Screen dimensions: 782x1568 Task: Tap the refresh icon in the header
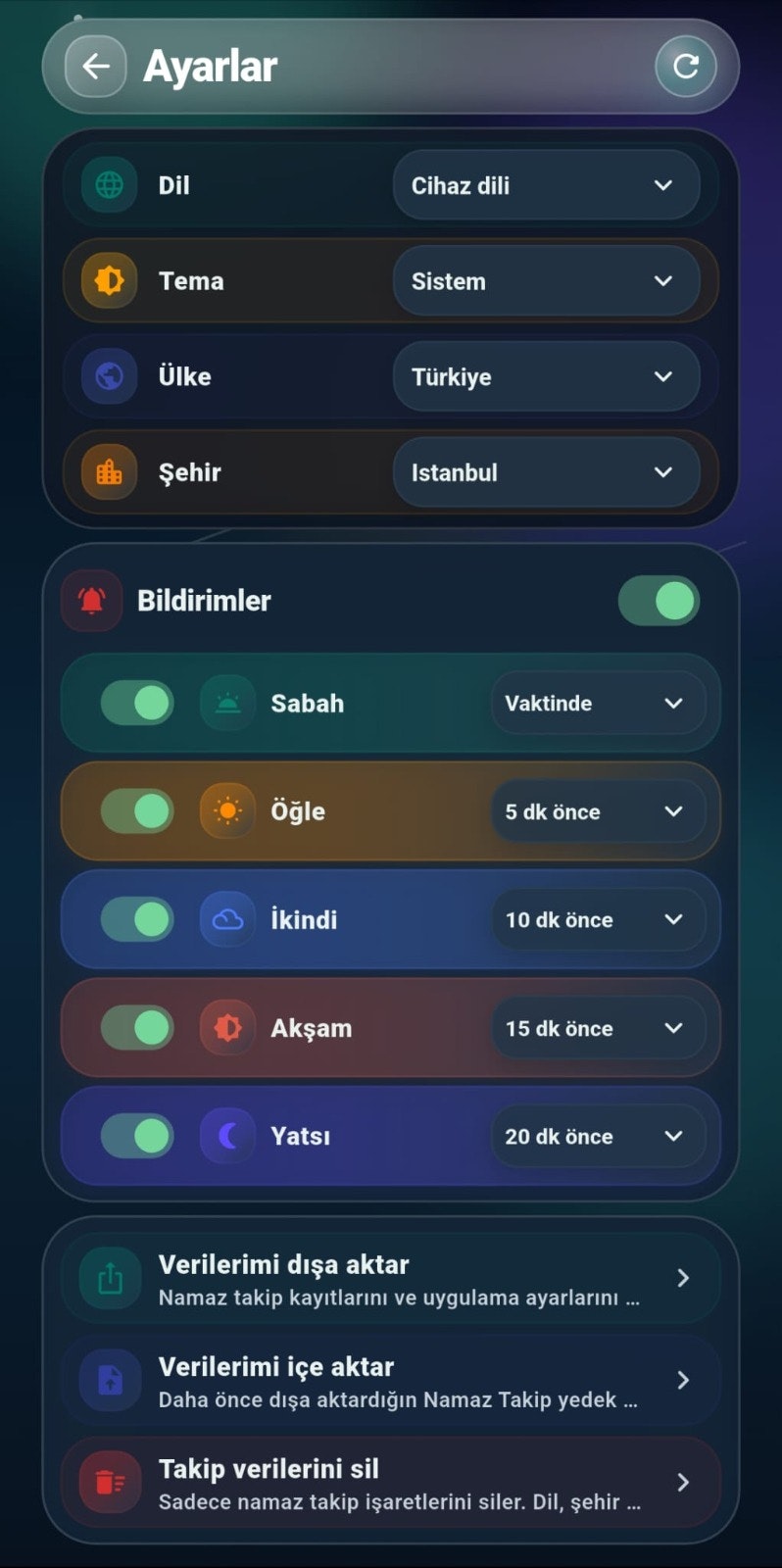(x=686, y=67)
